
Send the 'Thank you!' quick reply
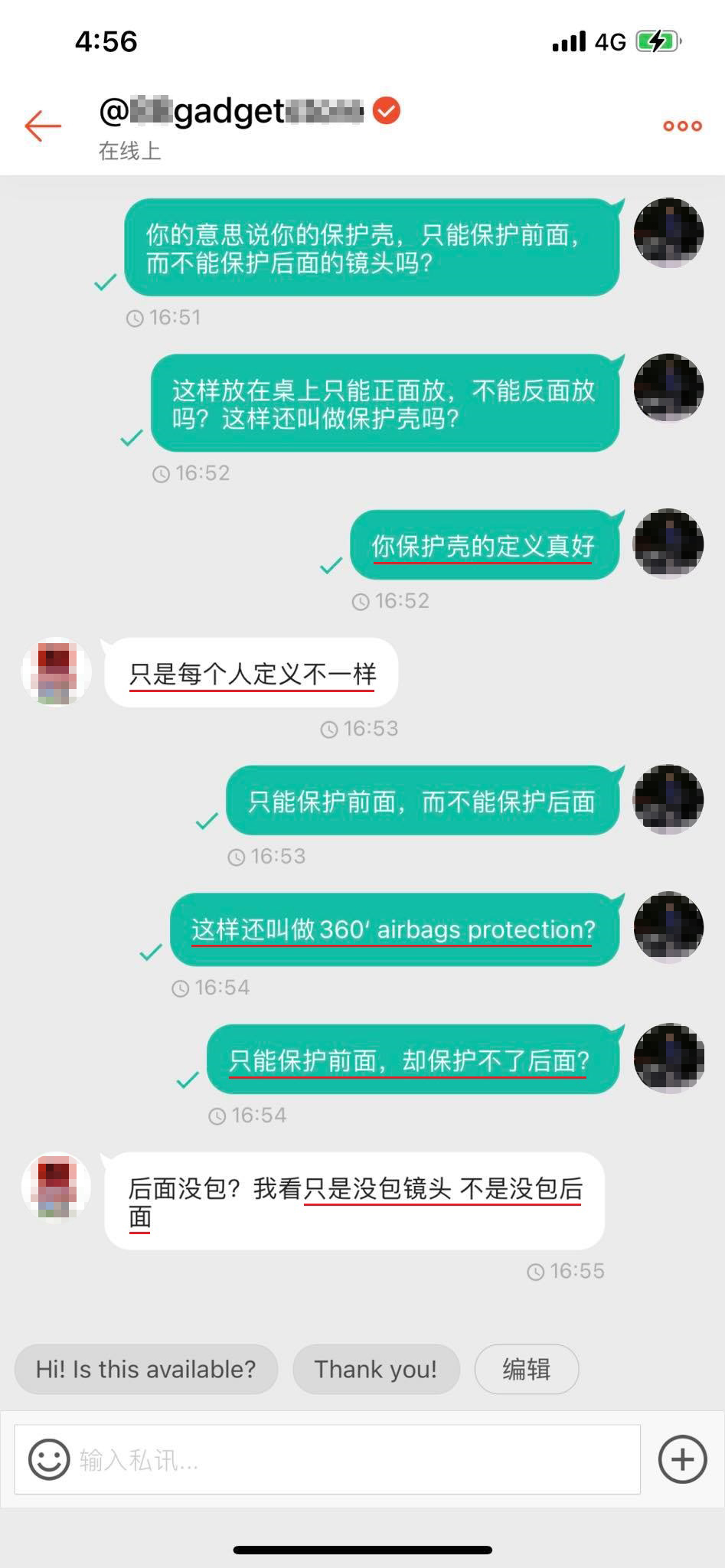tap(376, 1369)
